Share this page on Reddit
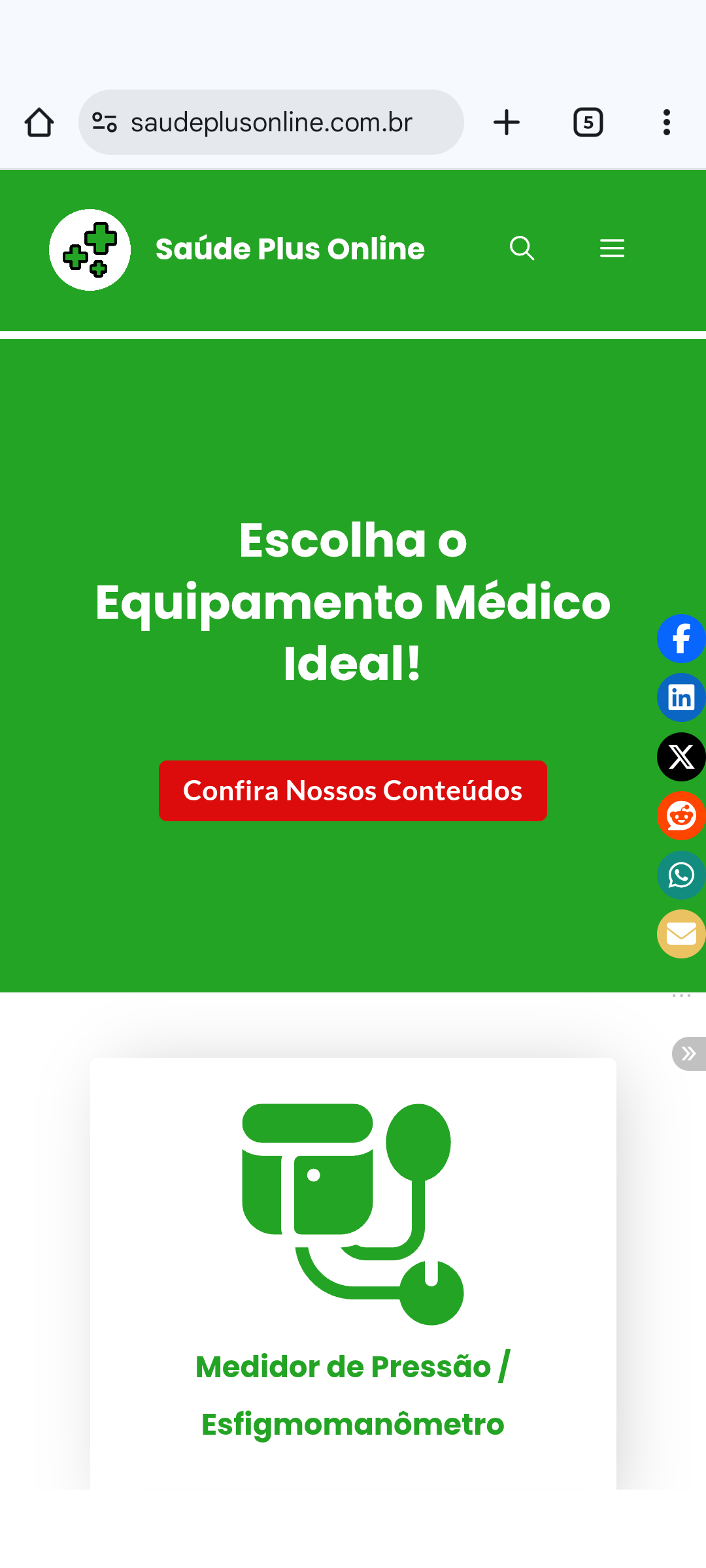The image size is (706, 1568). pyautogui.click(x=681, y=816)
